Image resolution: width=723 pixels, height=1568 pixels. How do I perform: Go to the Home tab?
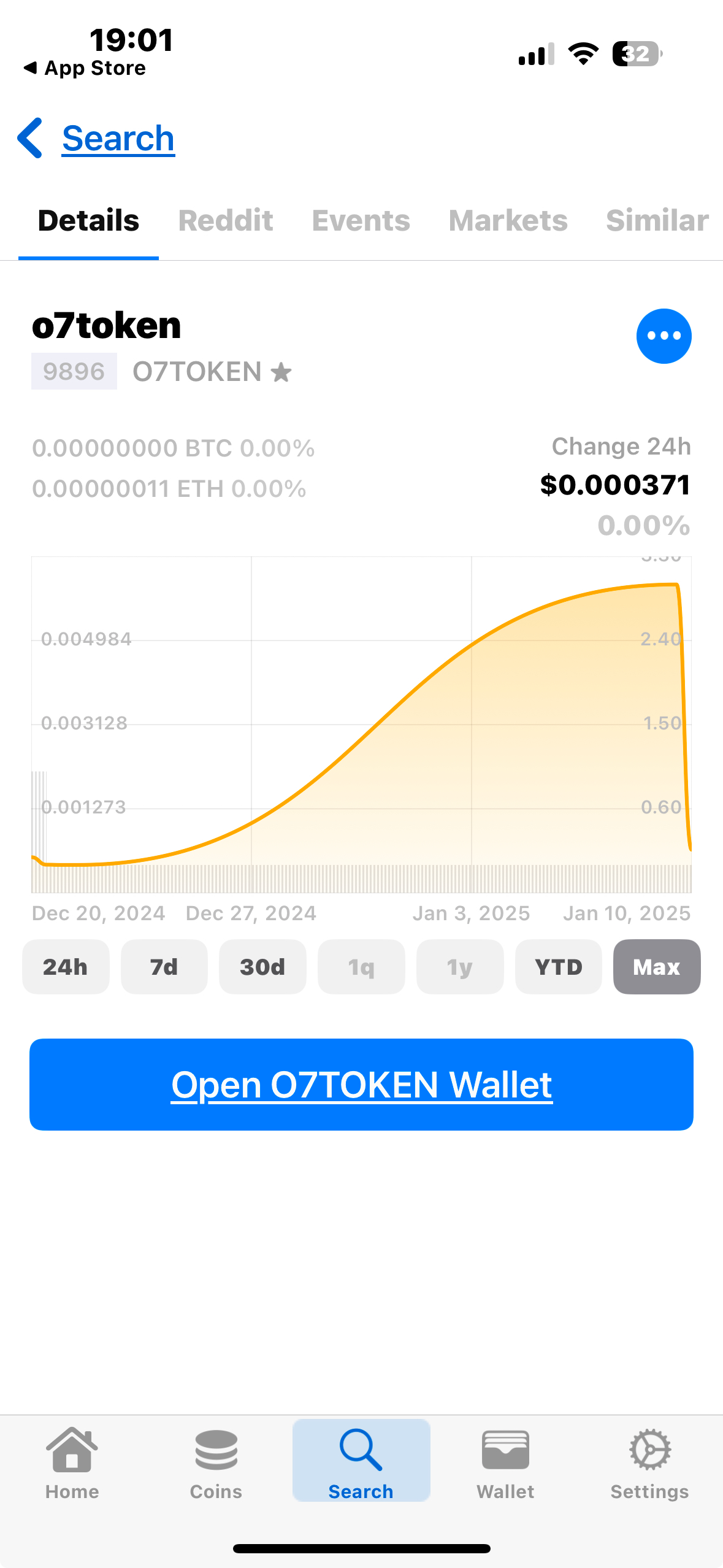[72, 1462]
